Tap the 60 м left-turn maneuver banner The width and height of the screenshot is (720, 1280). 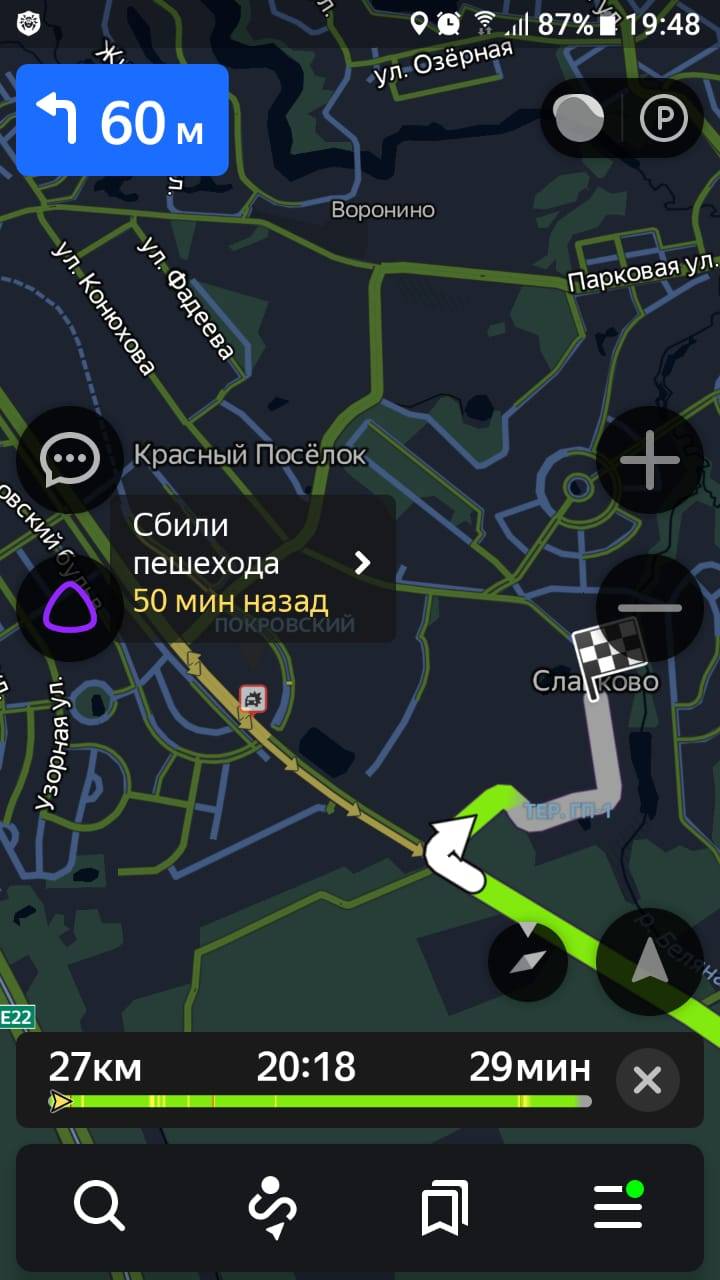[x=122, y=120]
